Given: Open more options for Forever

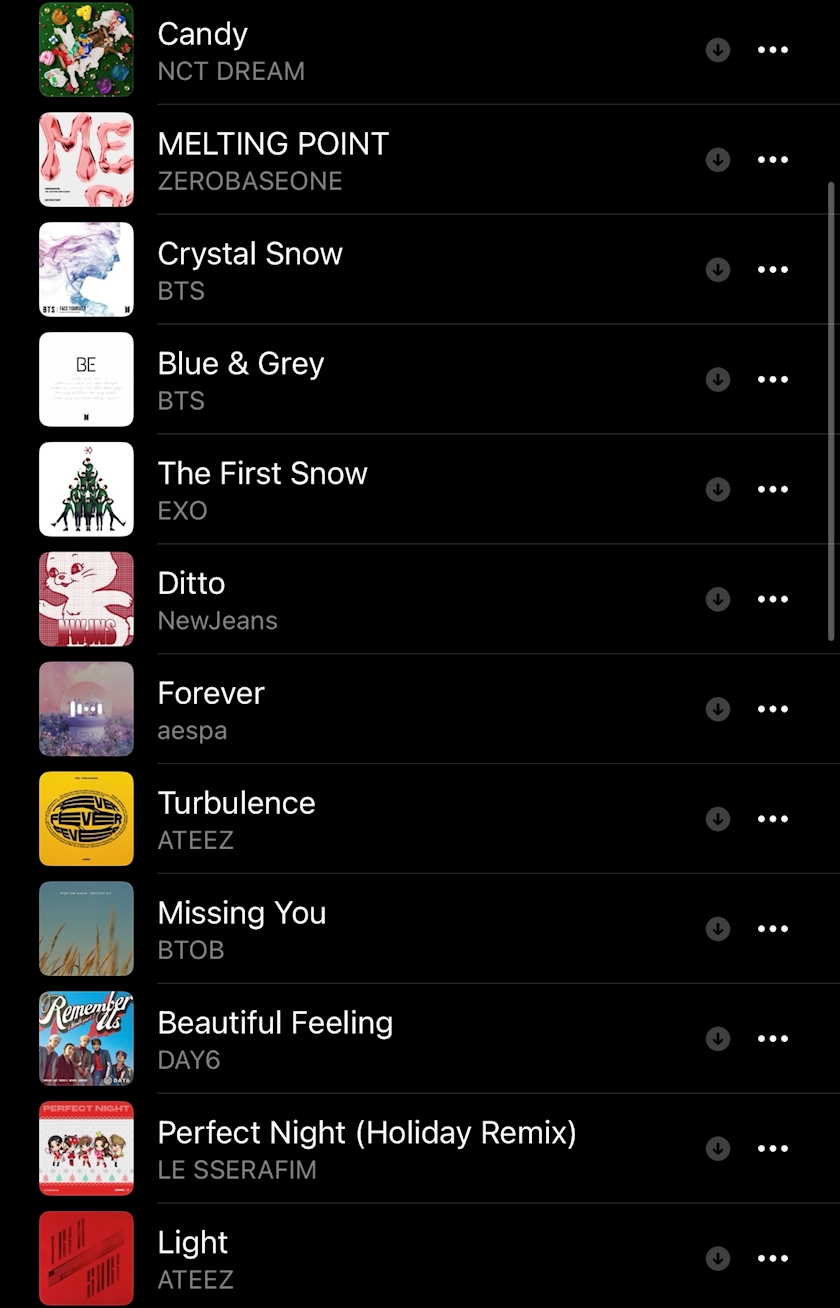Looking at the screenshot, I should pyautogui.click(x=773, y=709).
